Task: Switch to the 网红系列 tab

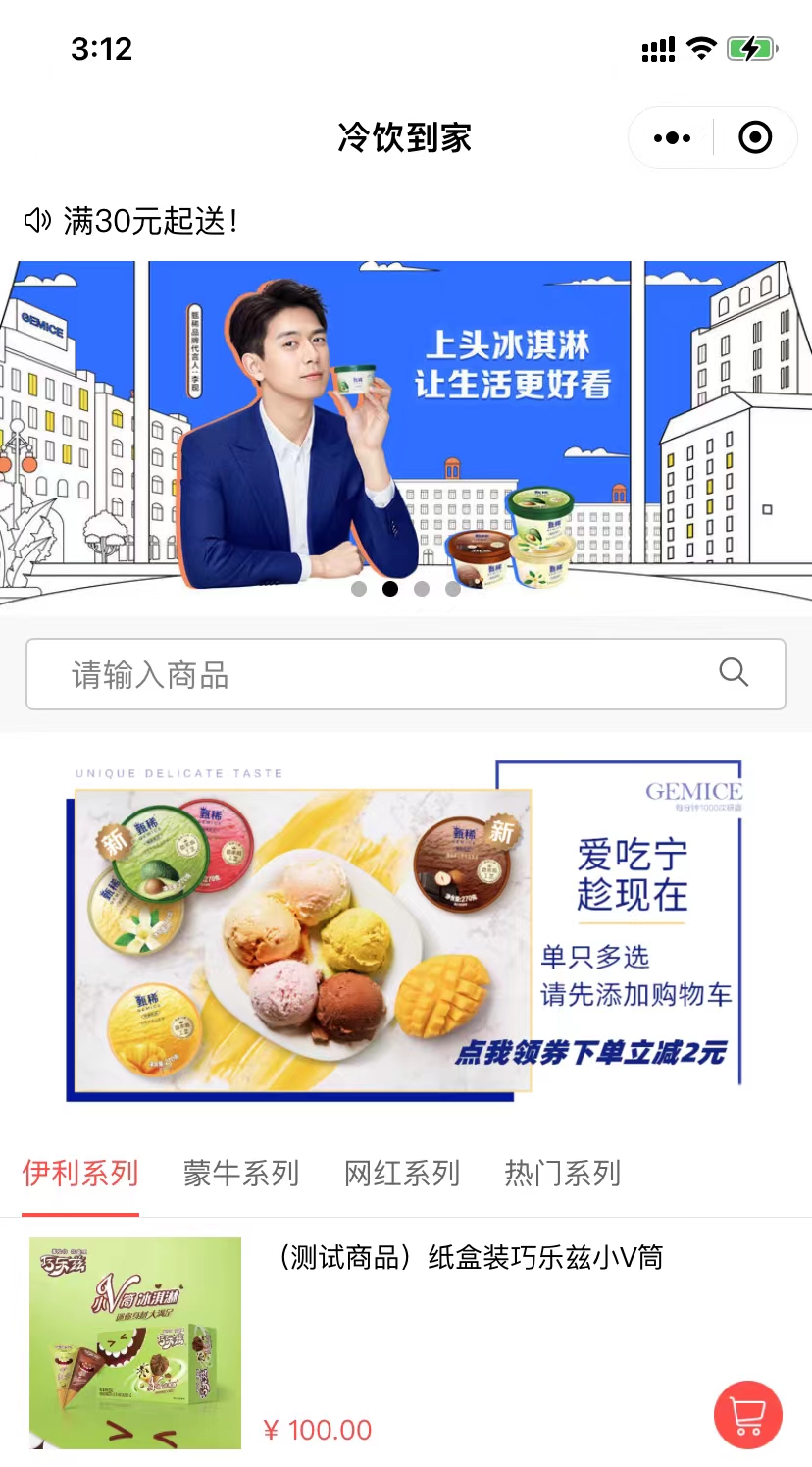Action: (402, 1173)
